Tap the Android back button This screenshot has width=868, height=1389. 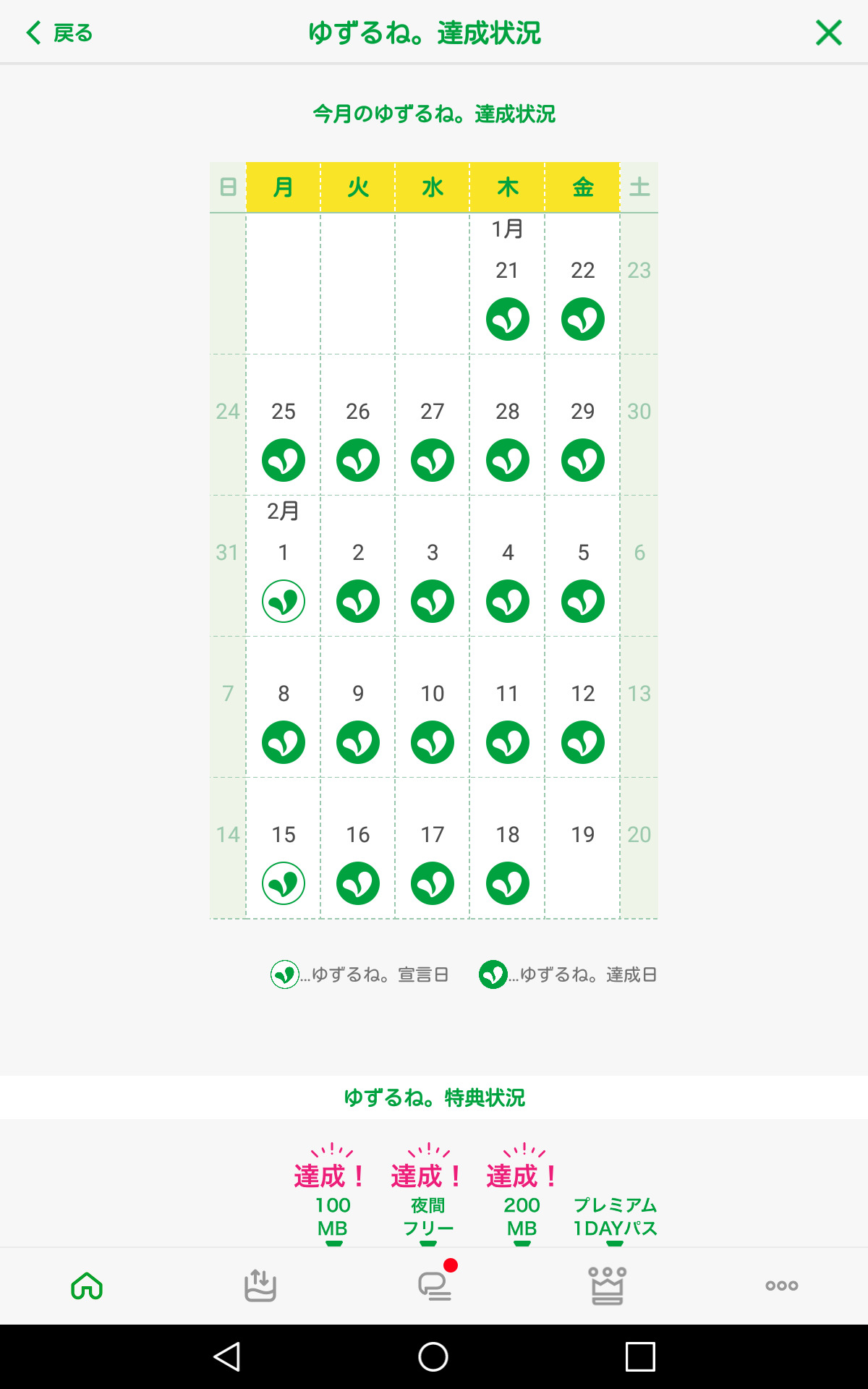[x=227, y=1356]
